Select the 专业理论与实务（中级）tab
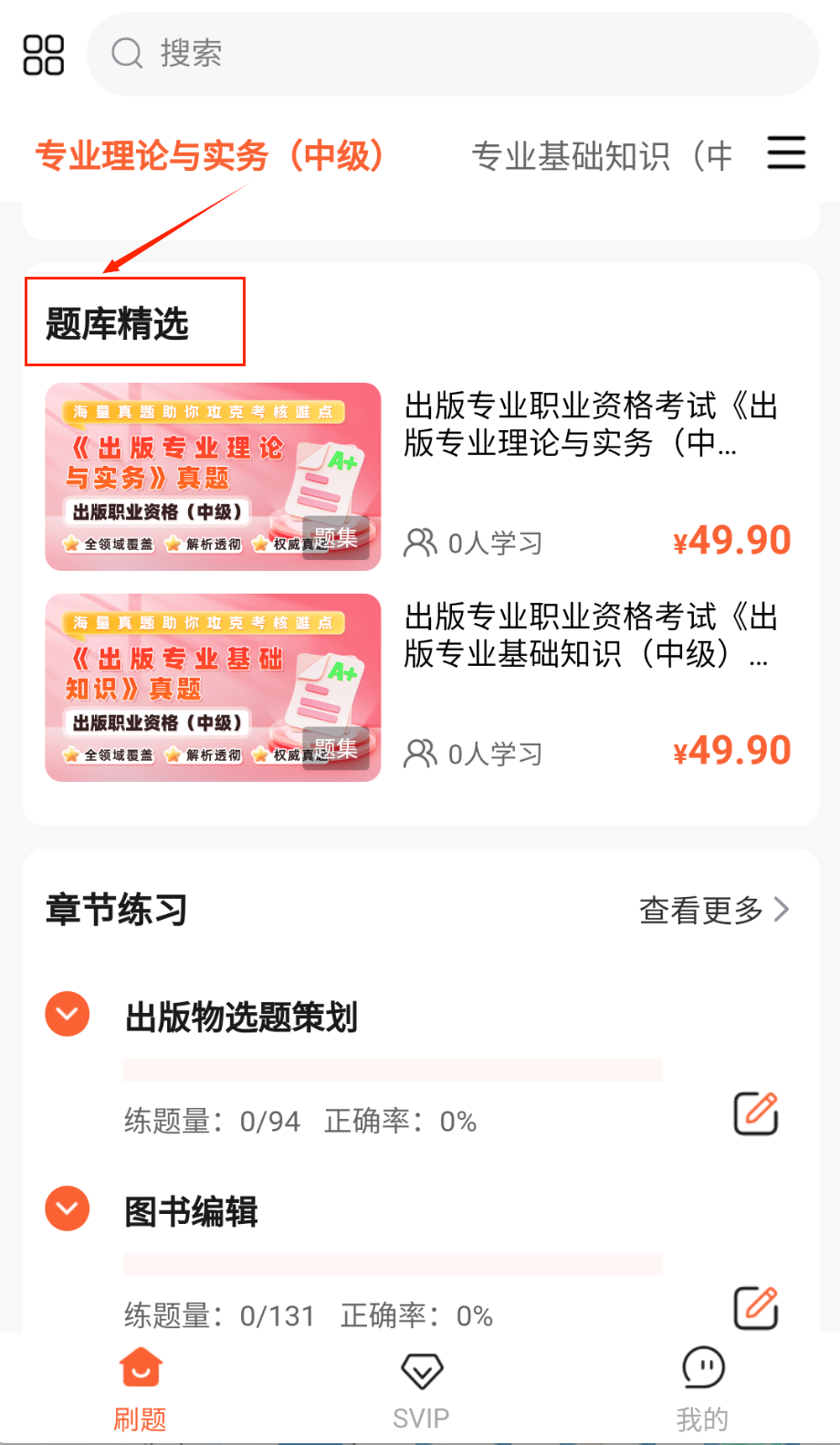This screenshot has width=840, height=1445. coord(210,156)
